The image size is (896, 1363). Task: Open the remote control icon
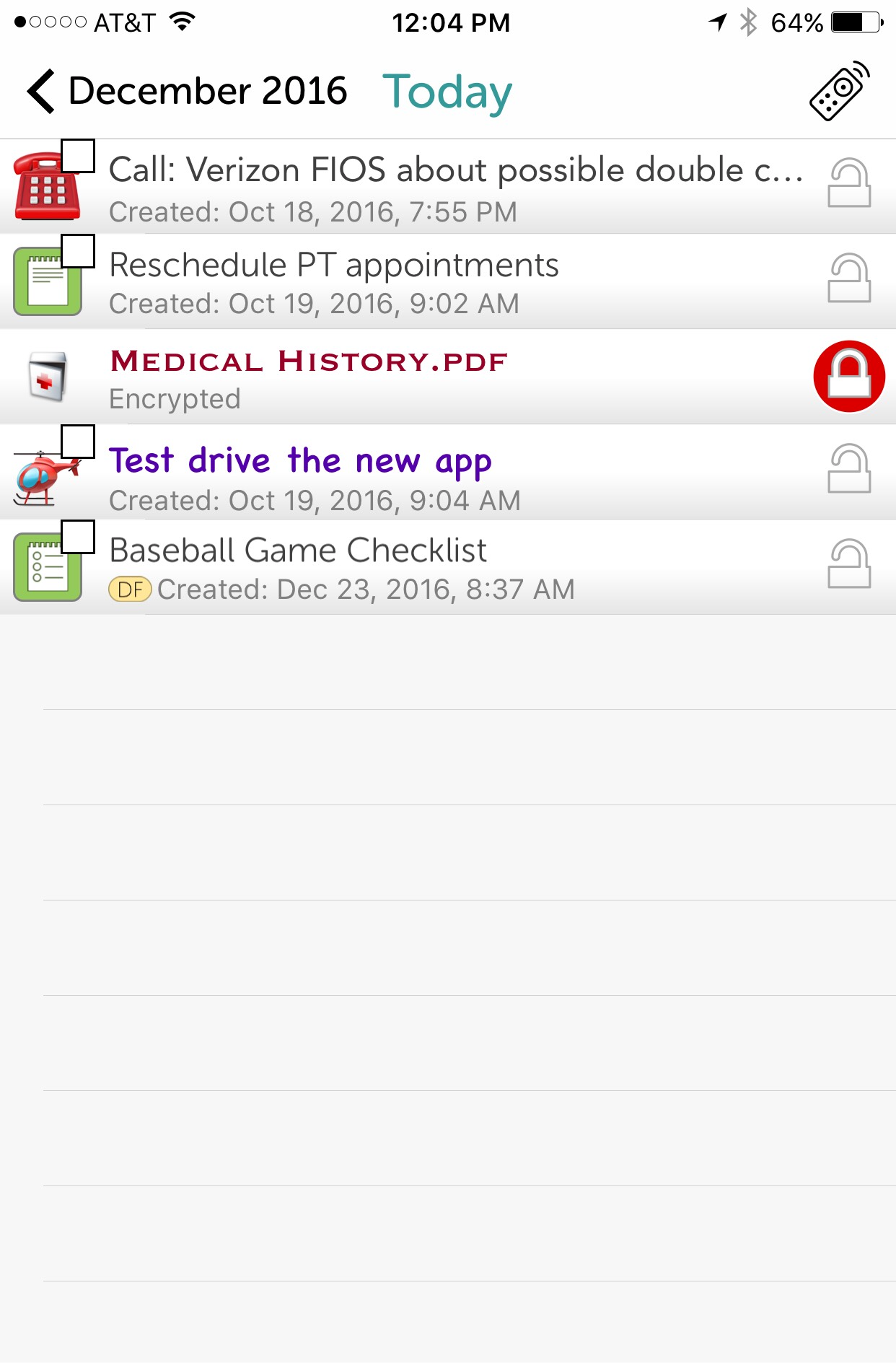point(839,92)
